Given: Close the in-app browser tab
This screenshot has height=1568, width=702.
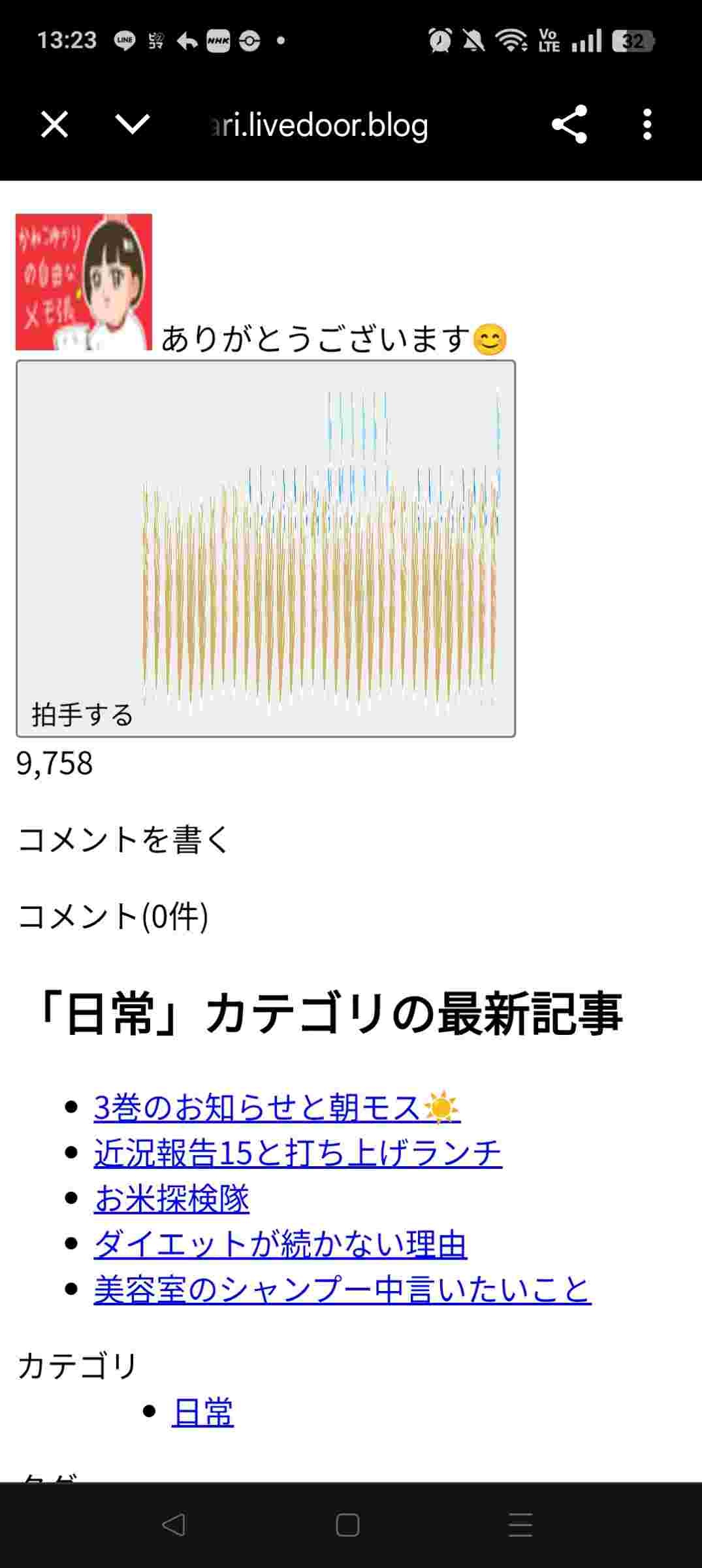Looking at the screenshot, I should pos(54,124).
